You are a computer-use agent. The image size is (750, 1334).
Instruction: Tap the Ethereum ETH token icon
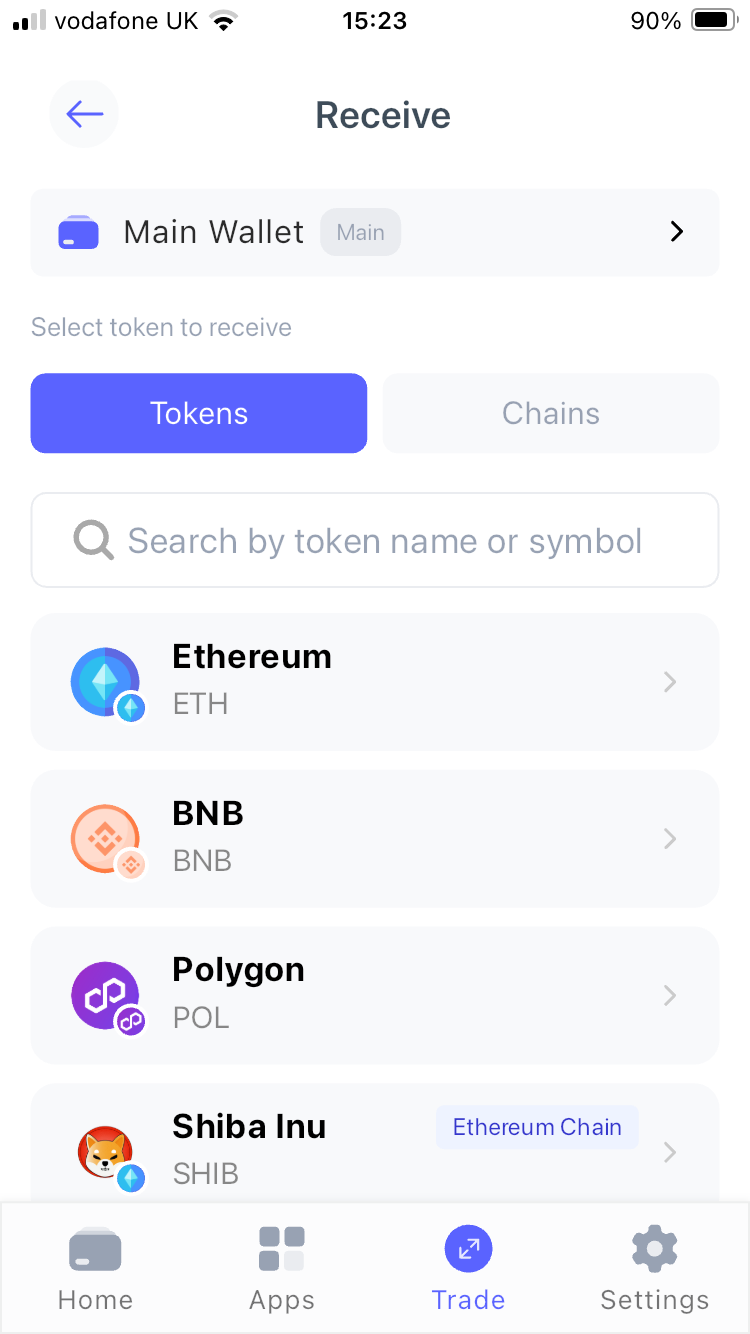click(106, 682)
